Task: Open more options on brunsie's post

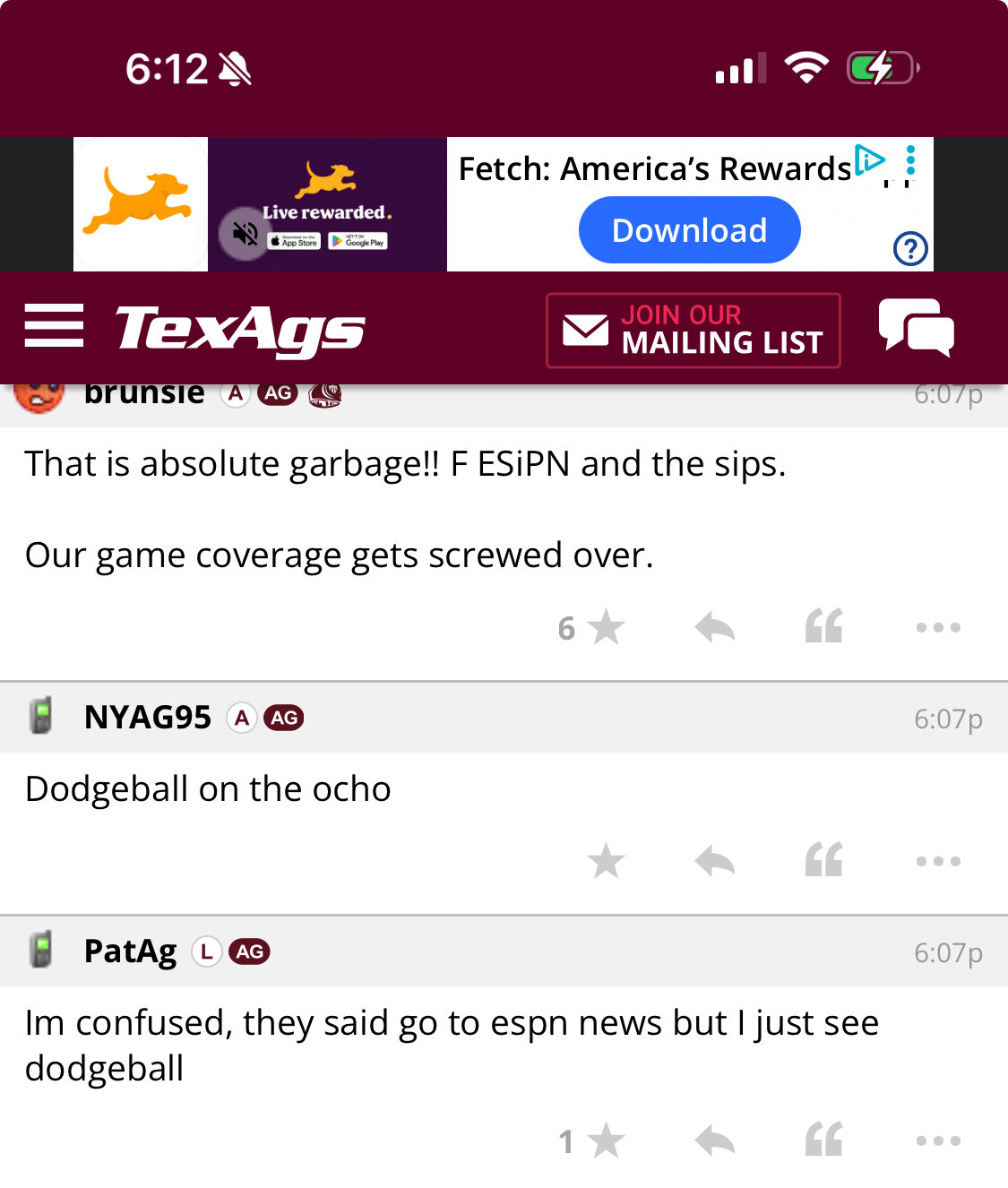Action: (937, 627)
